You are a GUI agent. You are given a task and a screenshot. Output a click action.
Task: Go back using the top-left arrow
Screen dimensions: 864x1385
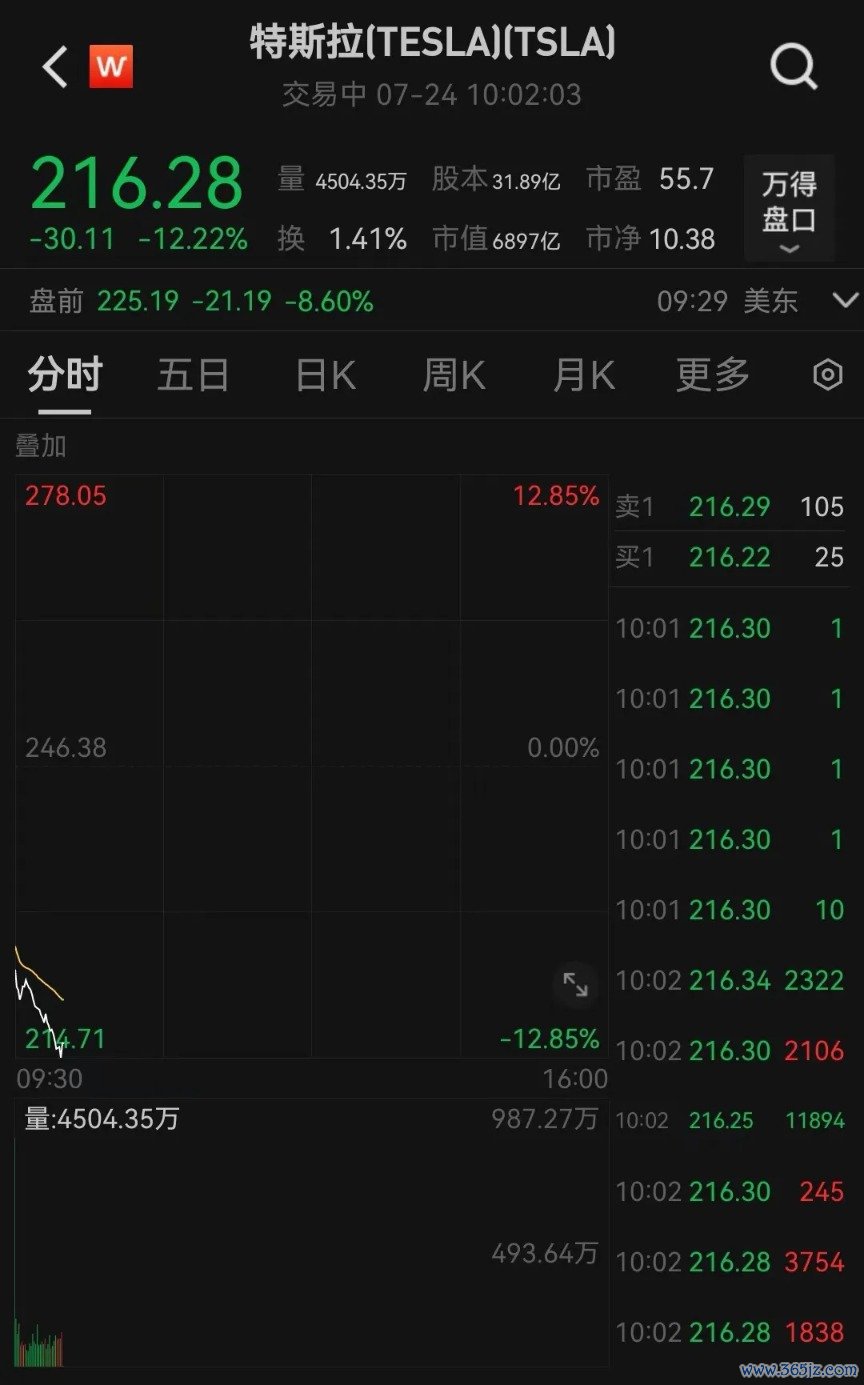[54, 68]
